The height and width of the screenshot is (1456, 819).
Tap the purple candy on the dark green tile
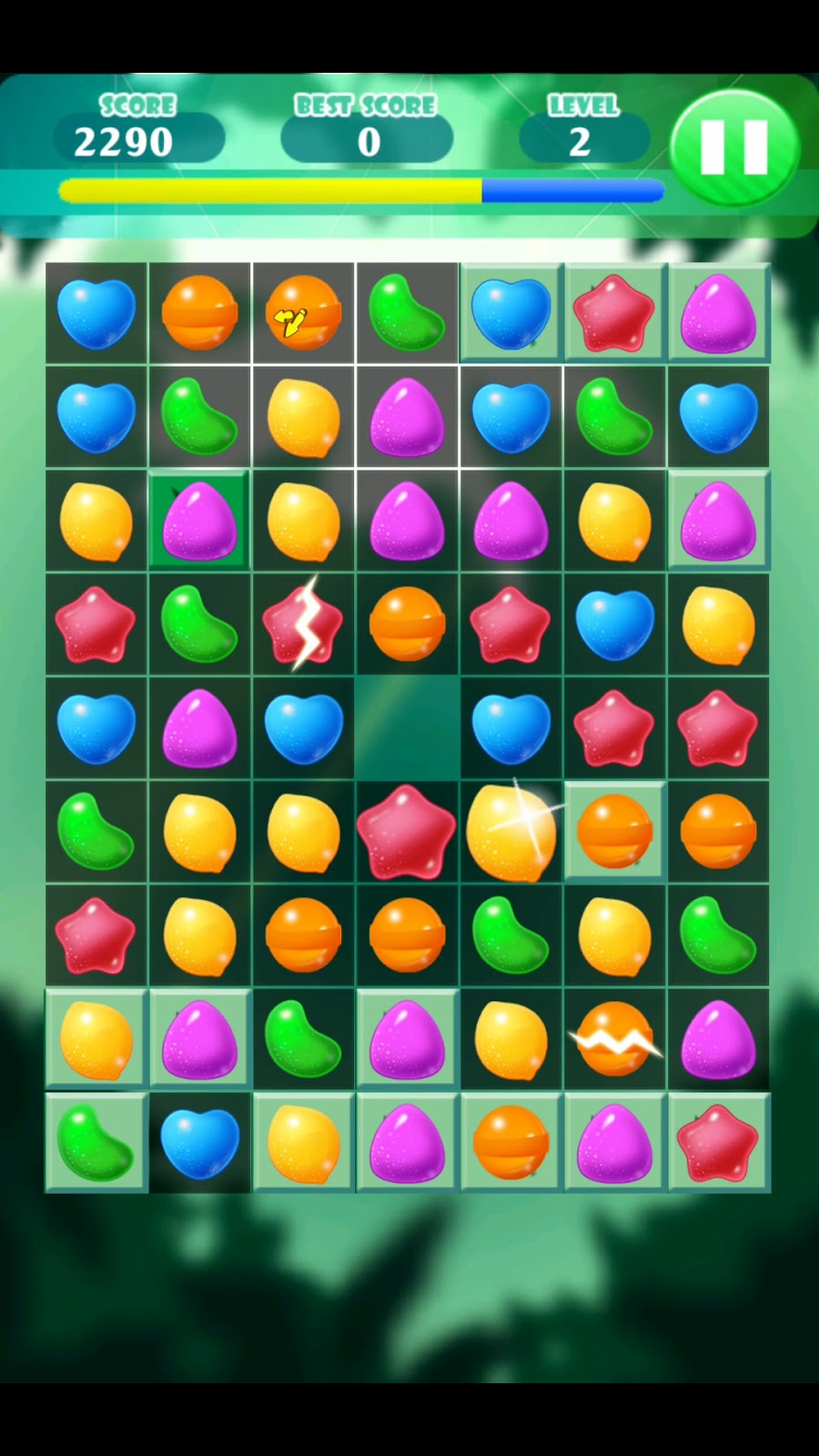199,521
